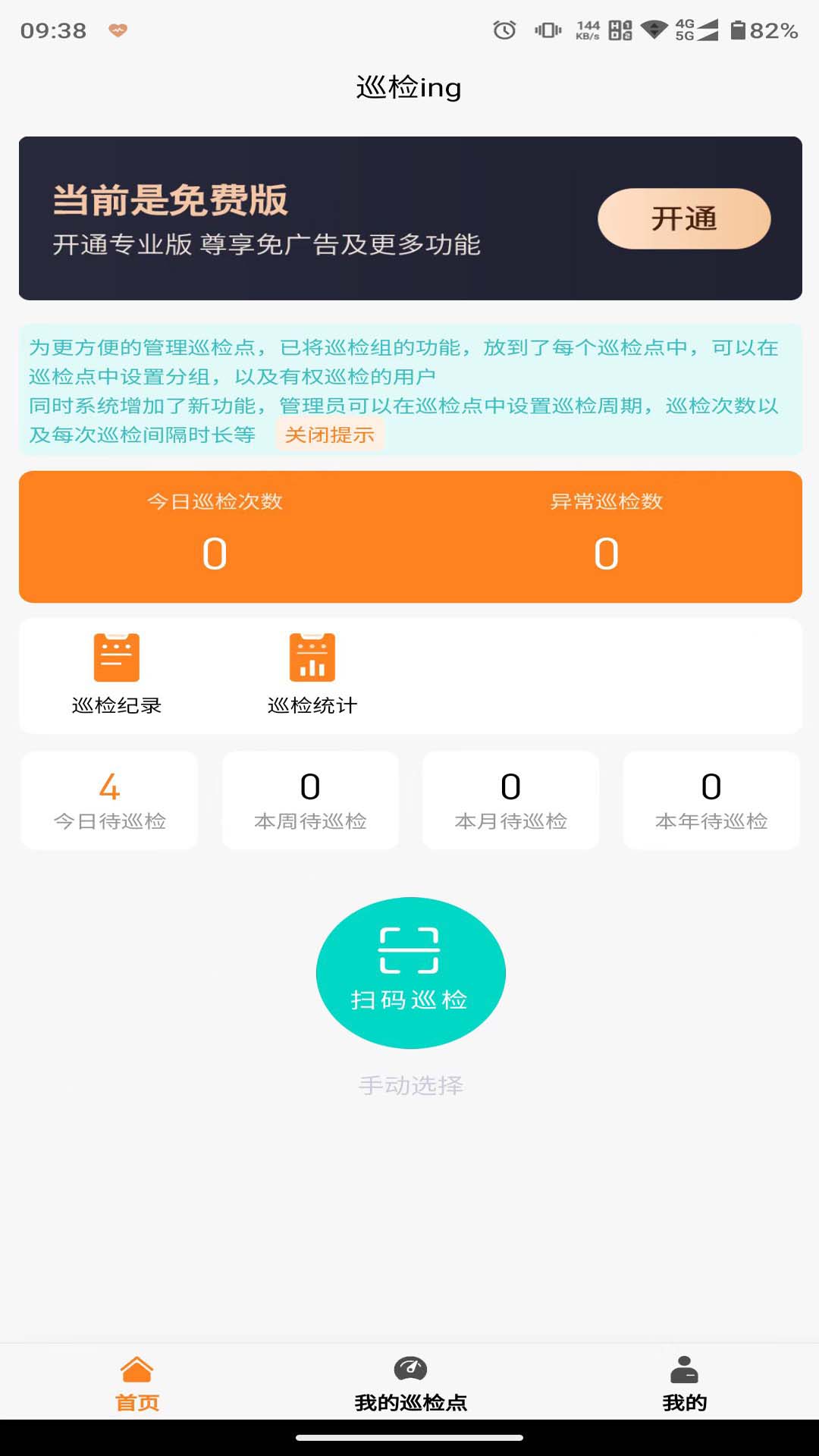Viewport: 819px width, 1456px height.
Task: Open the 巡检统计 statistics icon
Action: pyautogui.click(x=312, y=659)
